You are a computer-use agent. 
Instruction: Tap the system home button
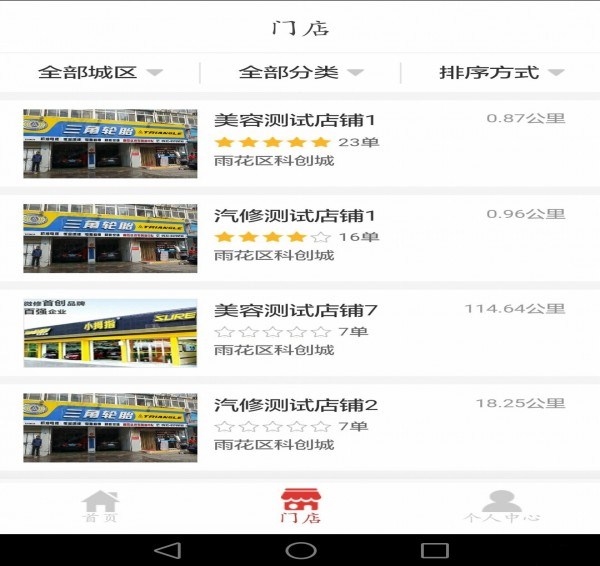[x=300, y=550]
